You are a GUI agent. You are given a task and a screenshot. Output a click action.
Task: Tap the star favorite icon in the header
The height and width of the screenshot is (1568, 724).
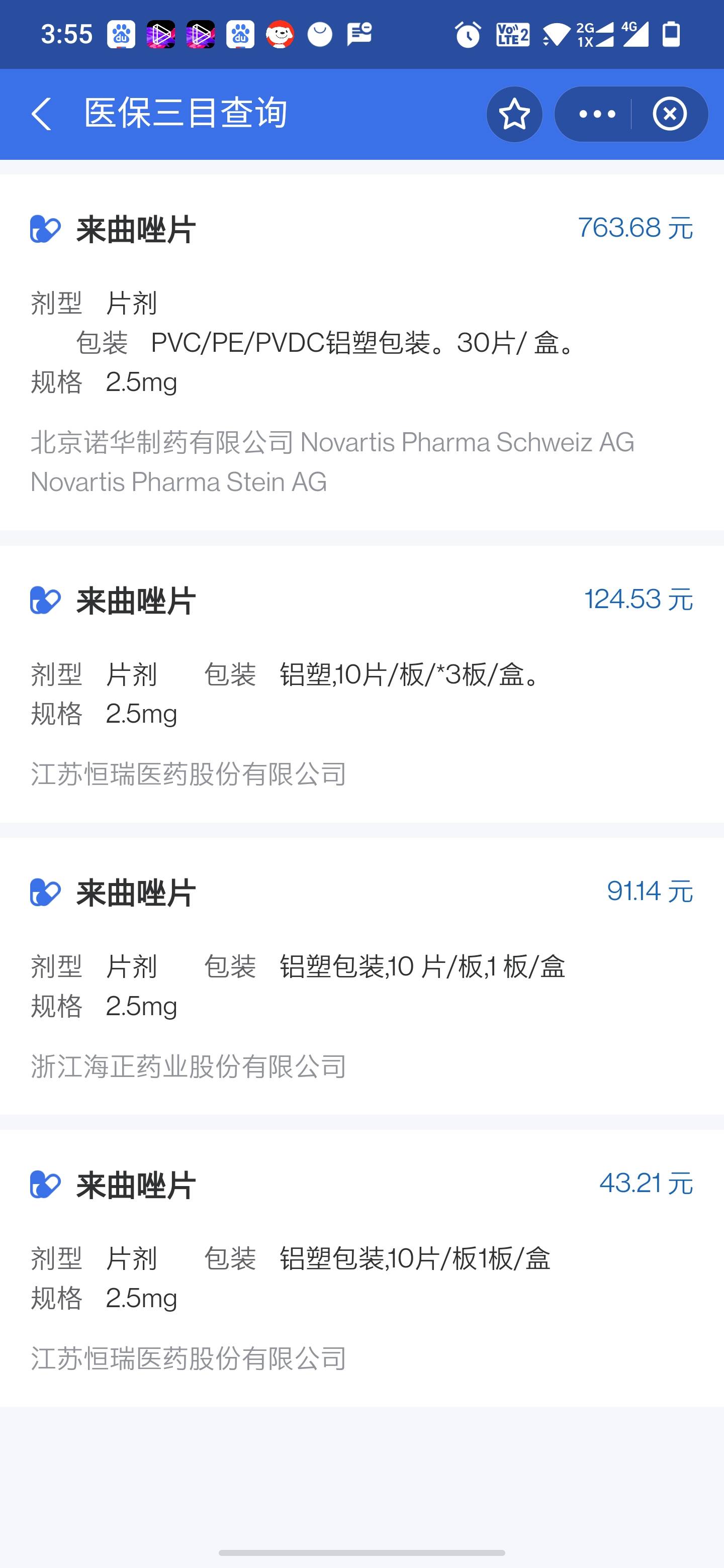pos(514,114)
